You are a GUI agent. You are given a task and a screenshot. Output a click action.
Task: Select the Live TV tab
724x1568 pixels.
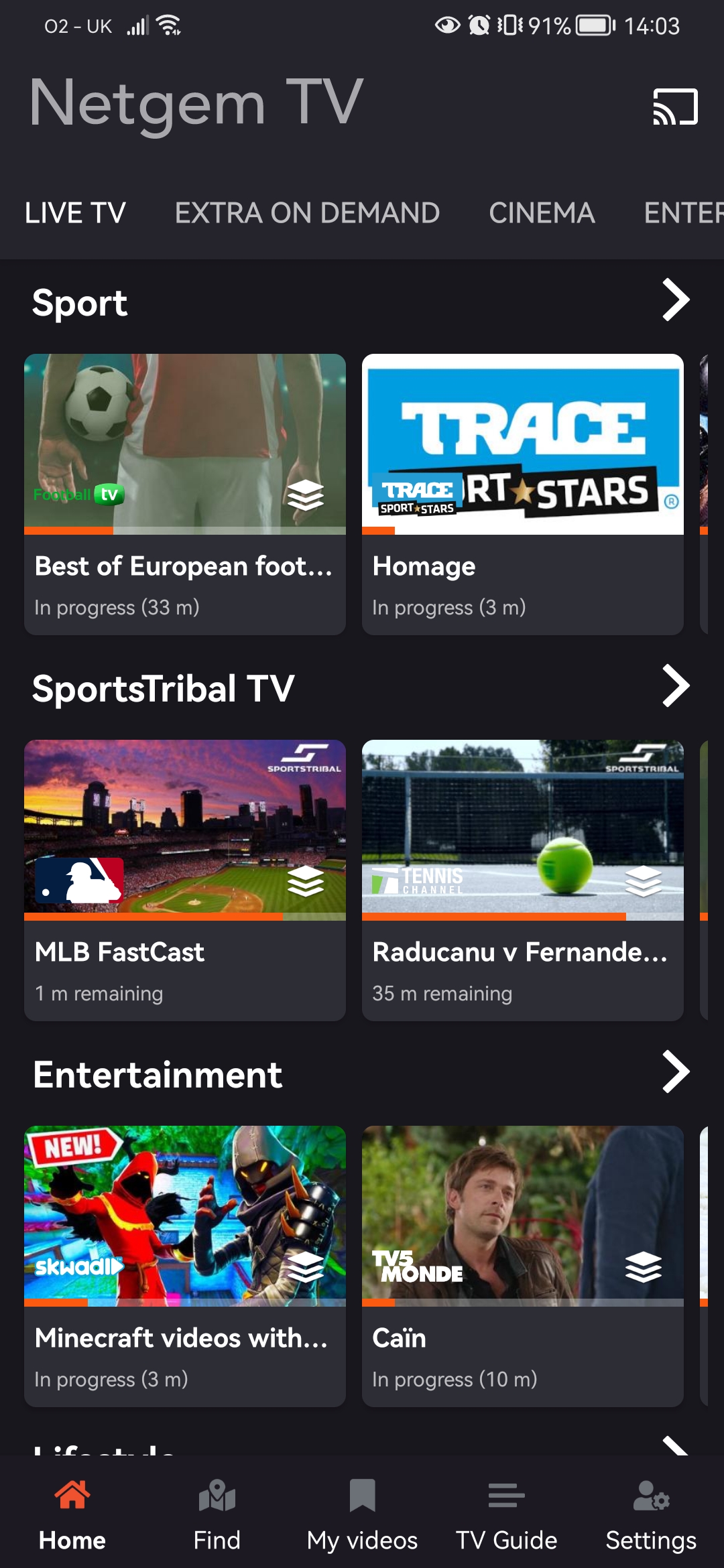(75, 213)
